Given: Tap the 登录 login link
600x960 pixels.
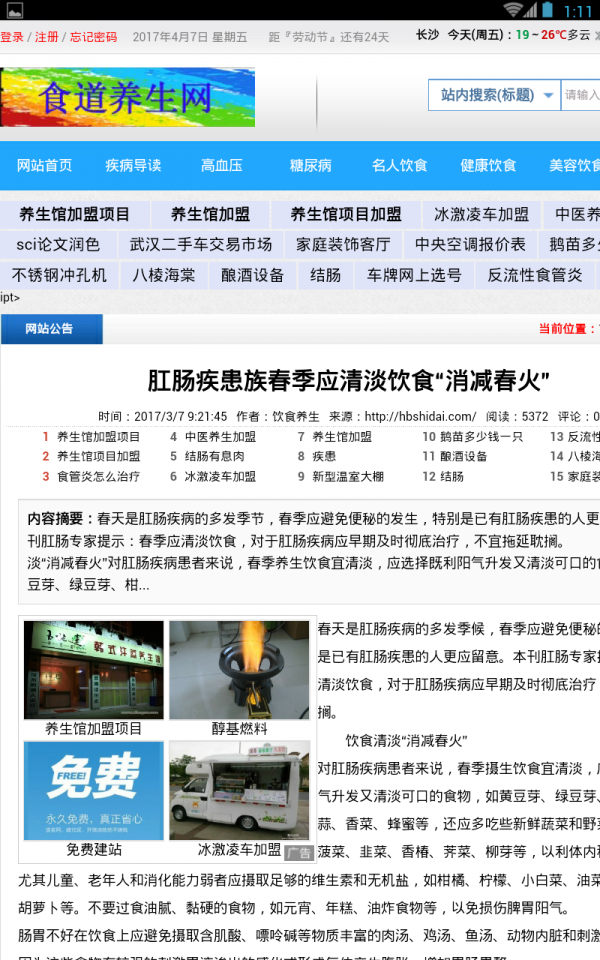Looking at the screenshot, I should (x=12, y=37).
